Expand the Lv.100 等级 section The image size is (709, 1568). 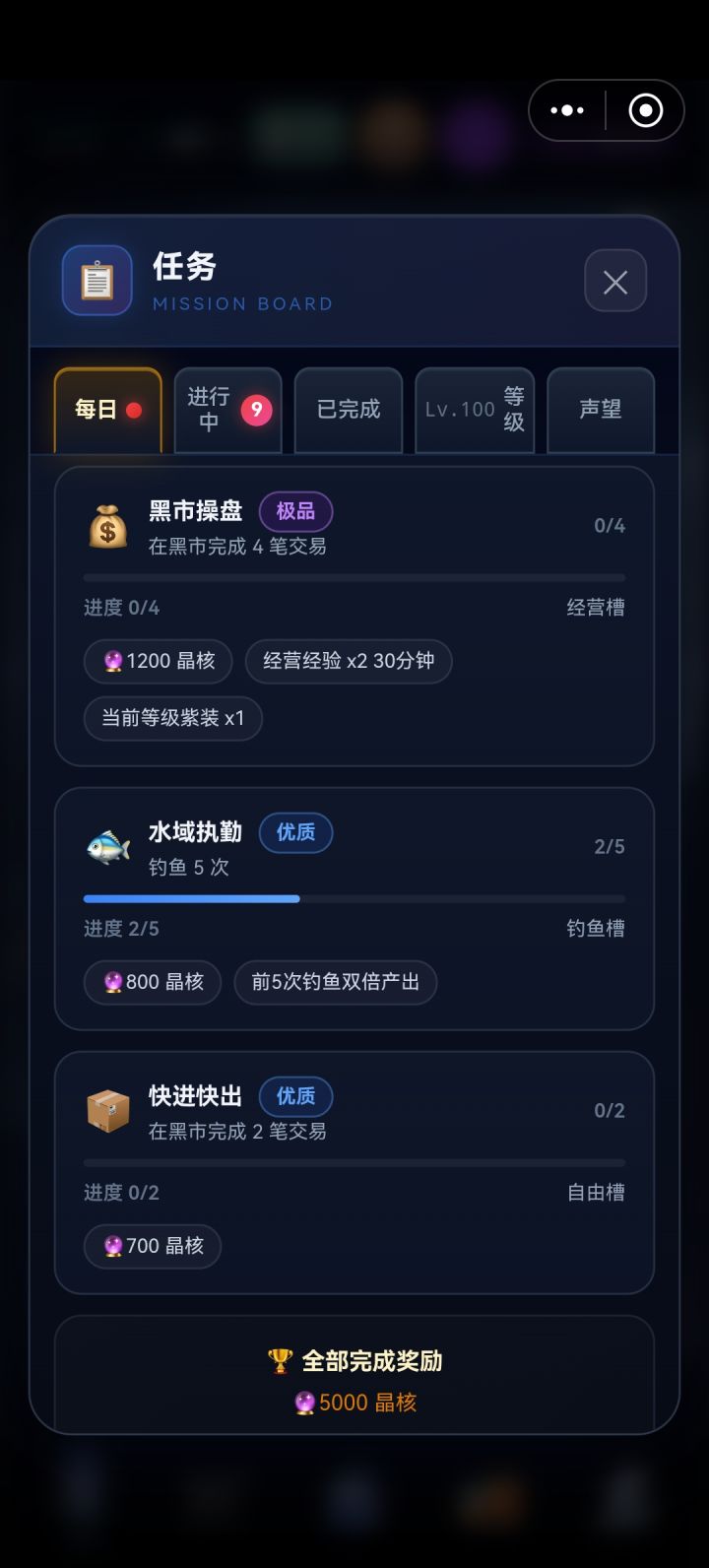(x=475, y=411)
